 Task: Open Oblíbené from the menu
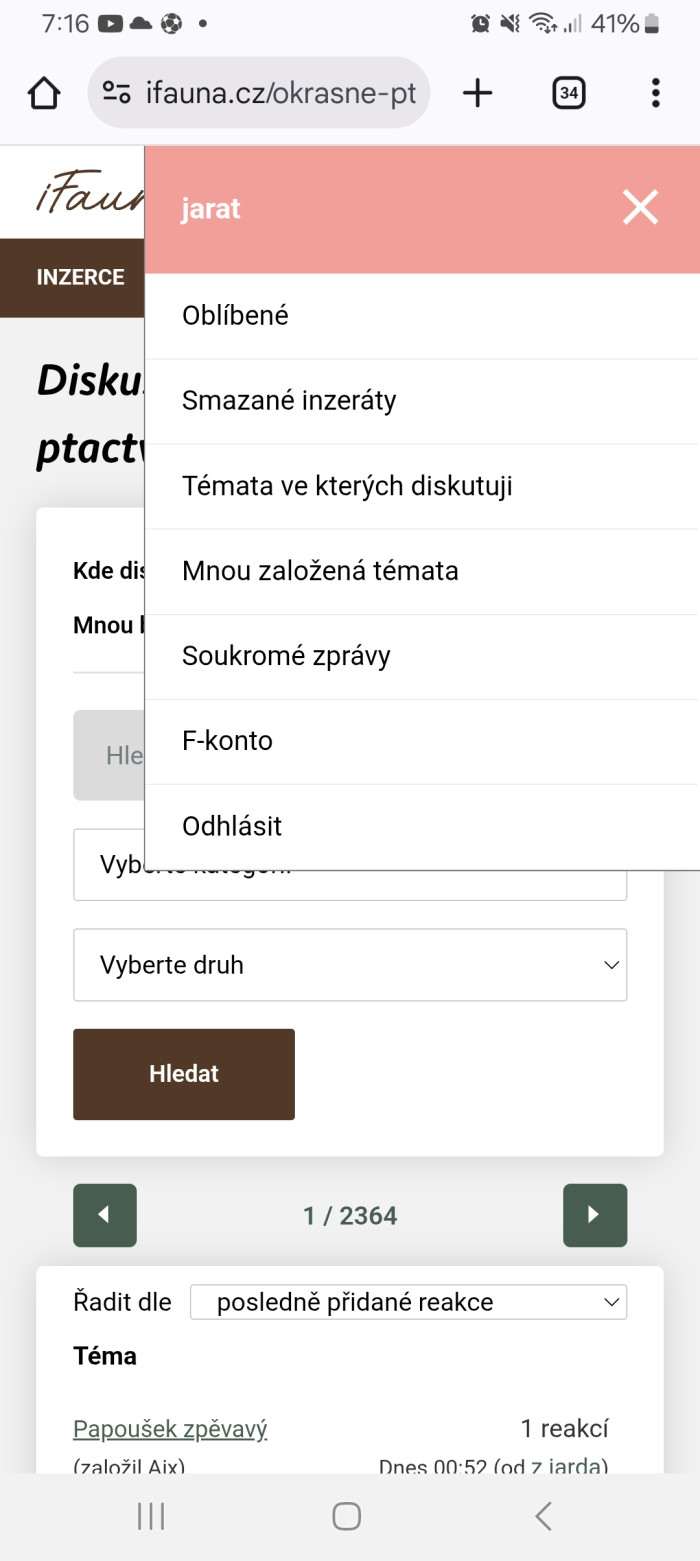coord(235,316)
